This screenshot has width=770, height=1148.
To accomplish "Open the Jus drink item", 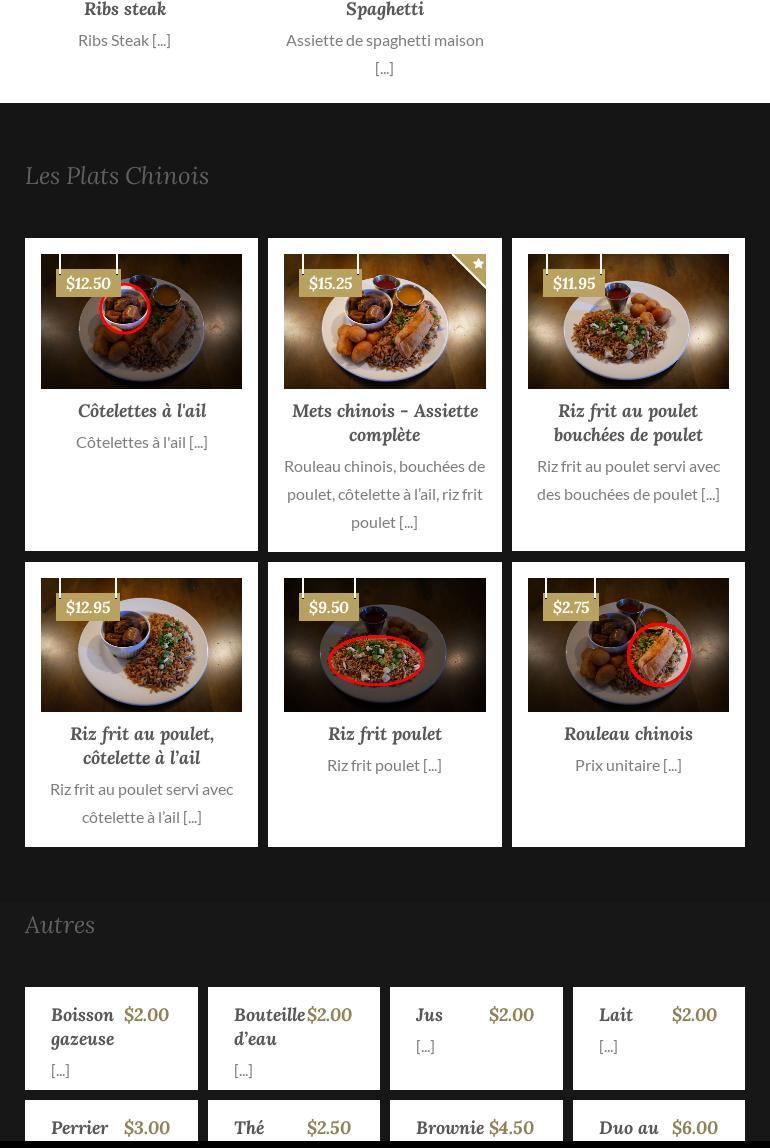I will point(430,1015).
